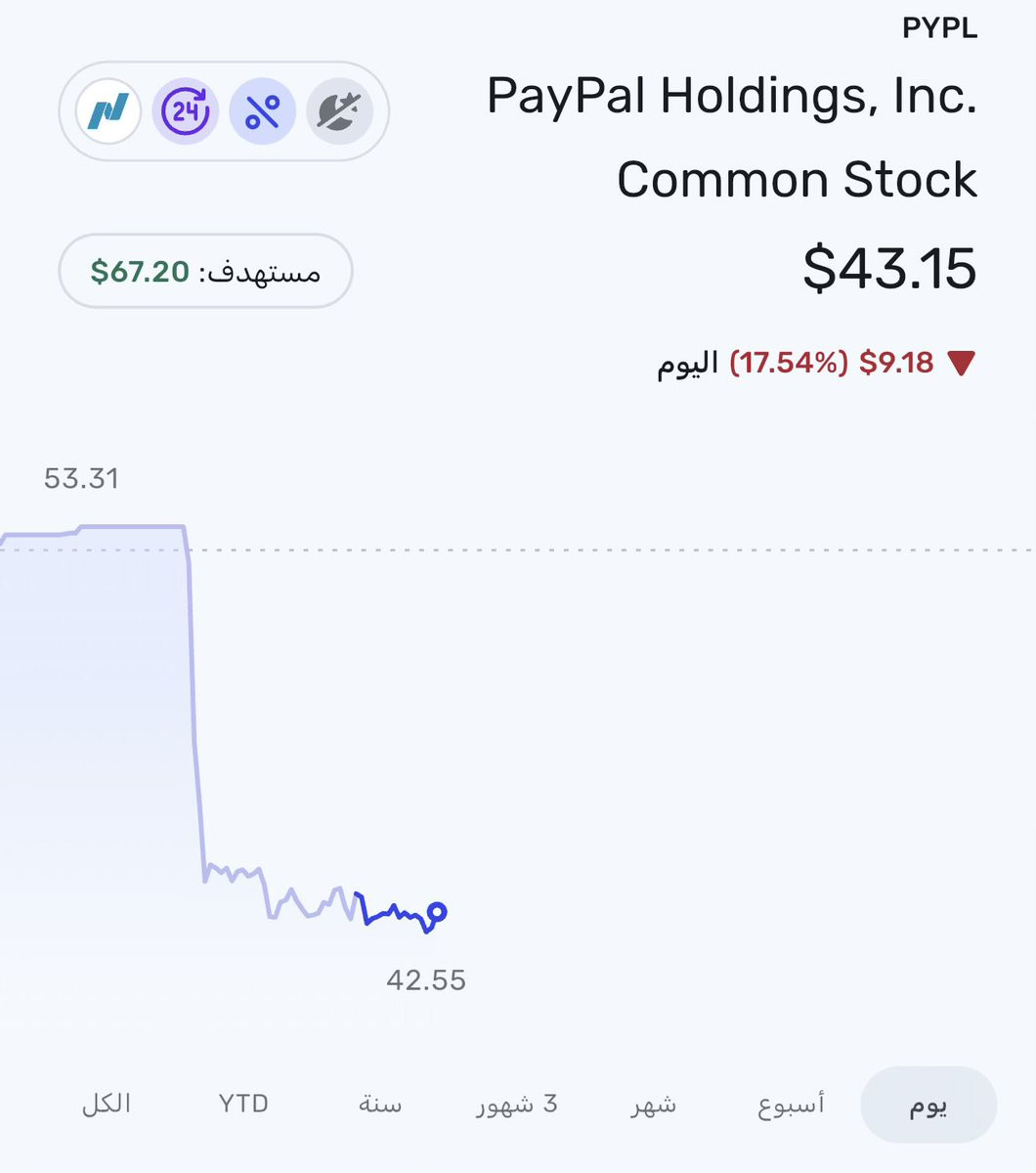Show الكل (all-time) chart range
This screenshot has height=1173, width=1036.
(107, 1105)
